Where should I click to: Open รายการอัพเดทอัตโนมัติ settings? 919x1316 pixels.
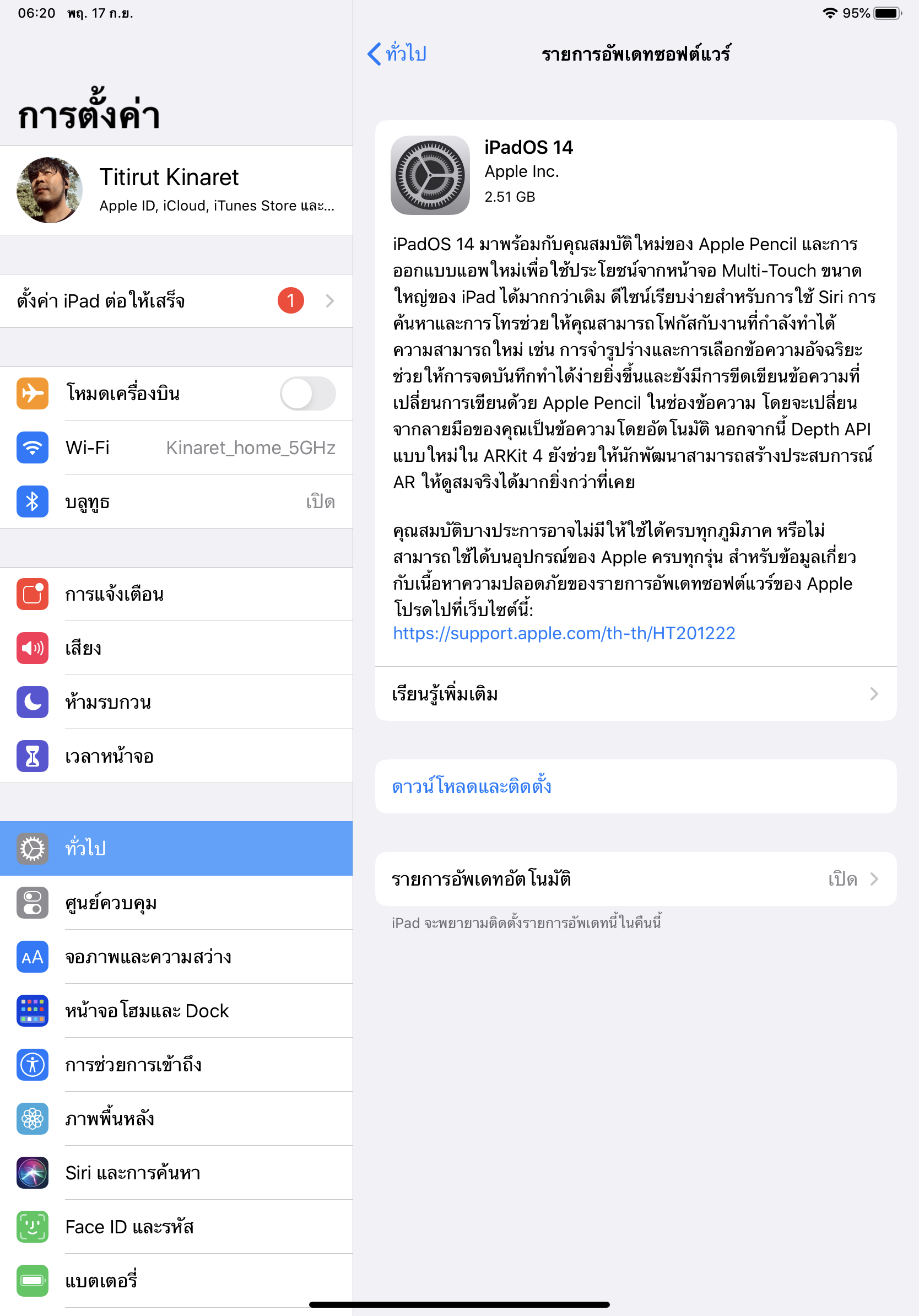635,879
